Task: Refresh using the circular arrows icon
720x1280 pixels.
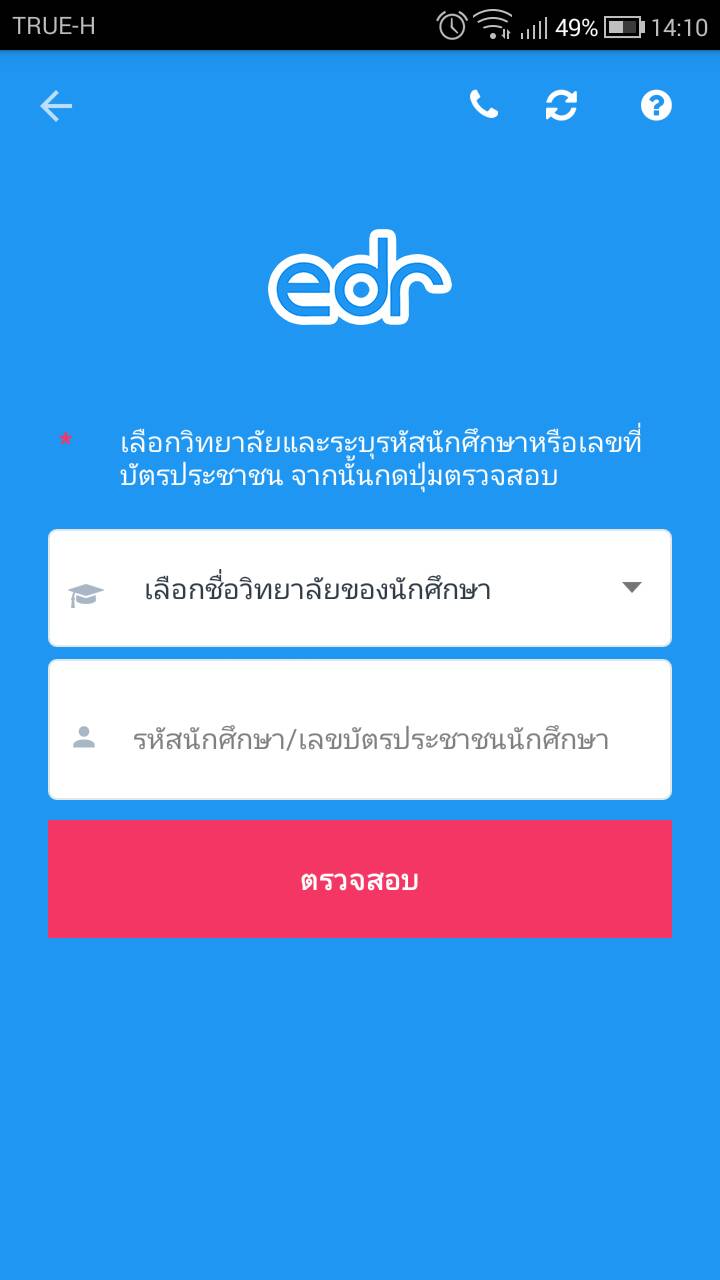Action: point(561,105)
